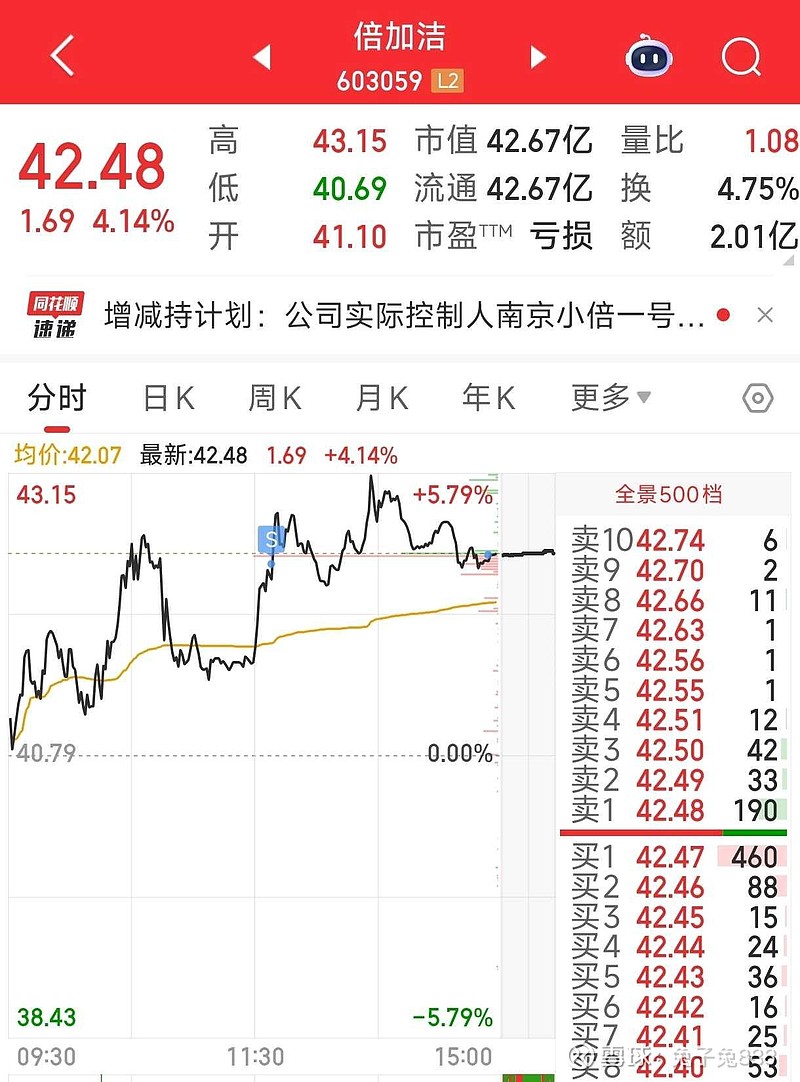Screen dimensions: 800x1082
Task: Open the robot assistant icon
Action: [x=649, y=56]
